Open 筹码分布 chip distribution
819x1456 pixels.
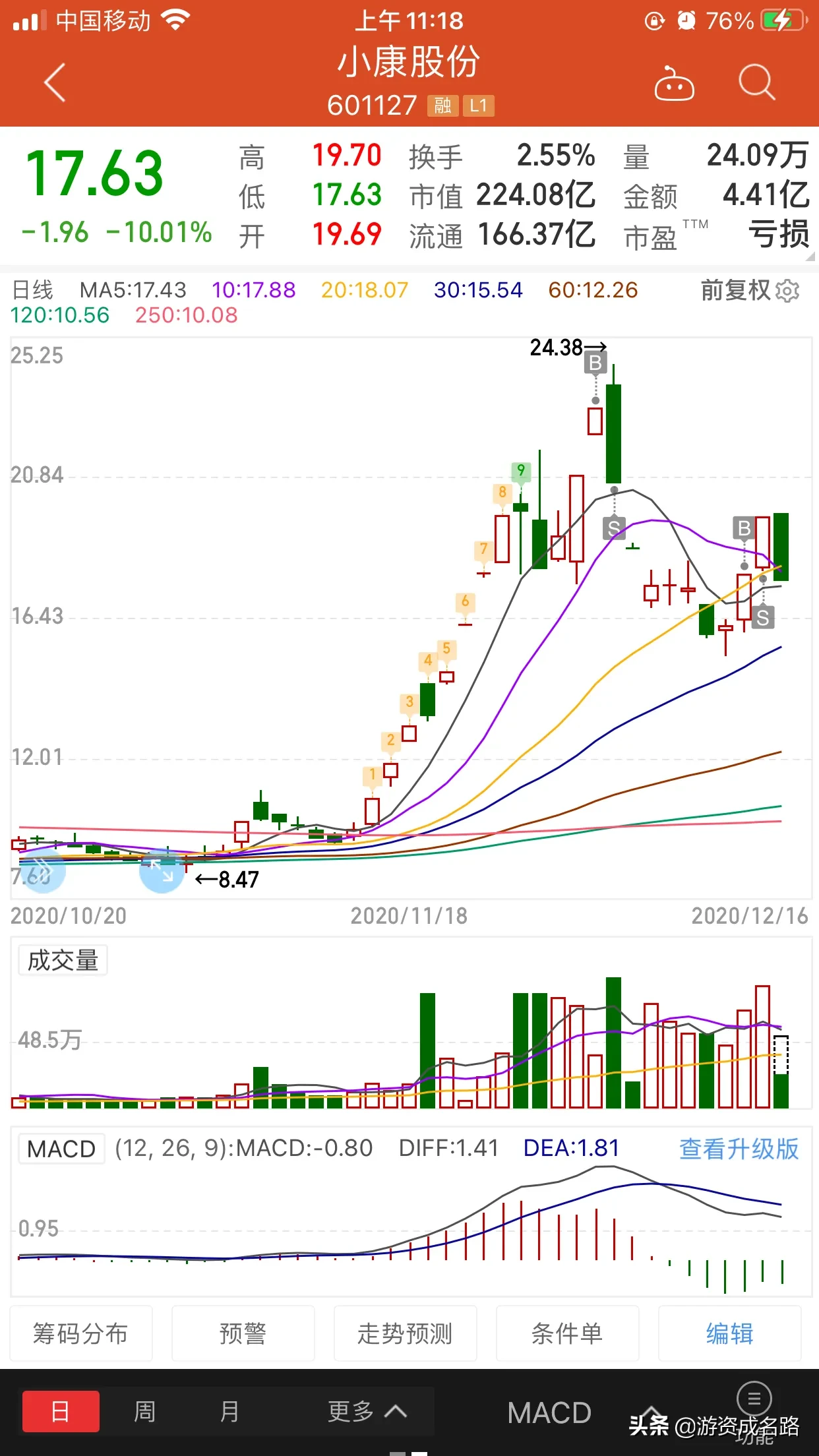81,1333
